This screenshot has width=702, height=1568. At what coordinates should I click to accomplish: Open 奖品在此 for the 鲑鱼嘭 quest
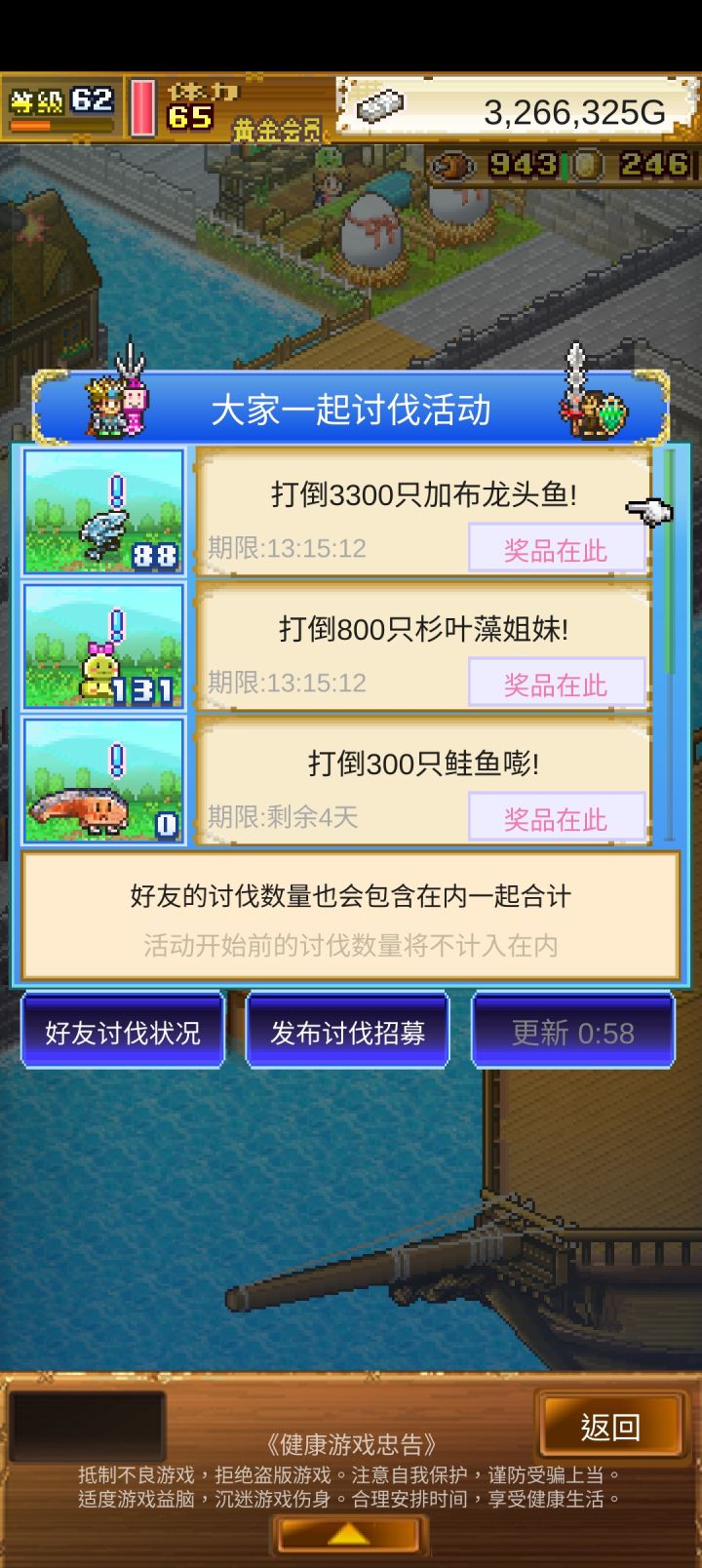[x=557, y=817]
